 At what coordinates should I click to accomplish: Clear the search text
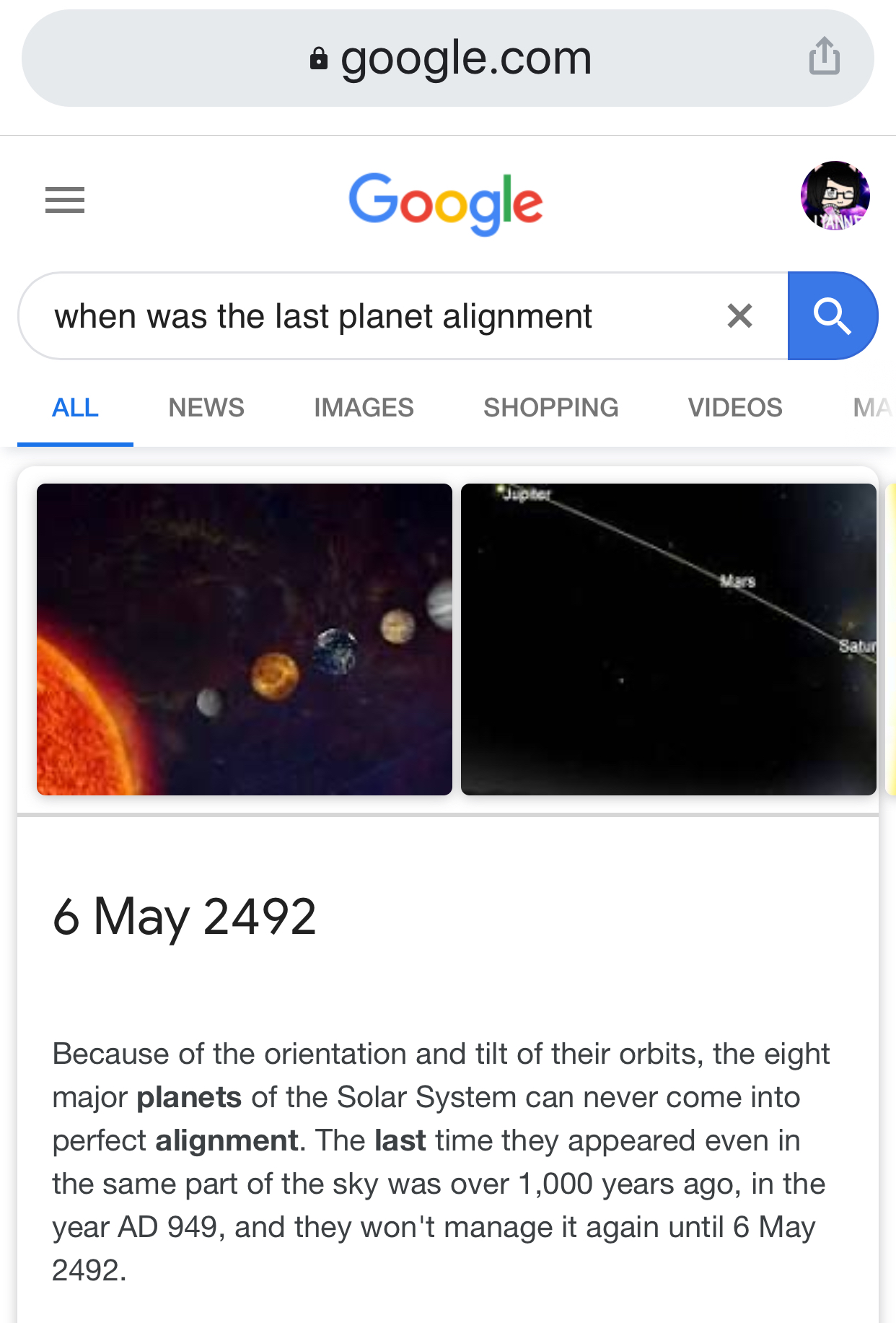tap(739, 316)
